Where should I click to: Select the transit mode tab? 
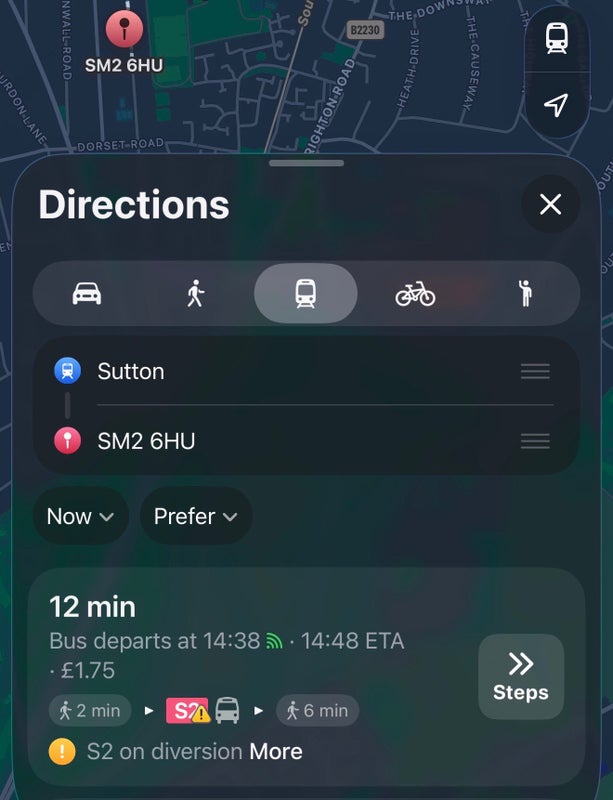[x=305, y=294]
